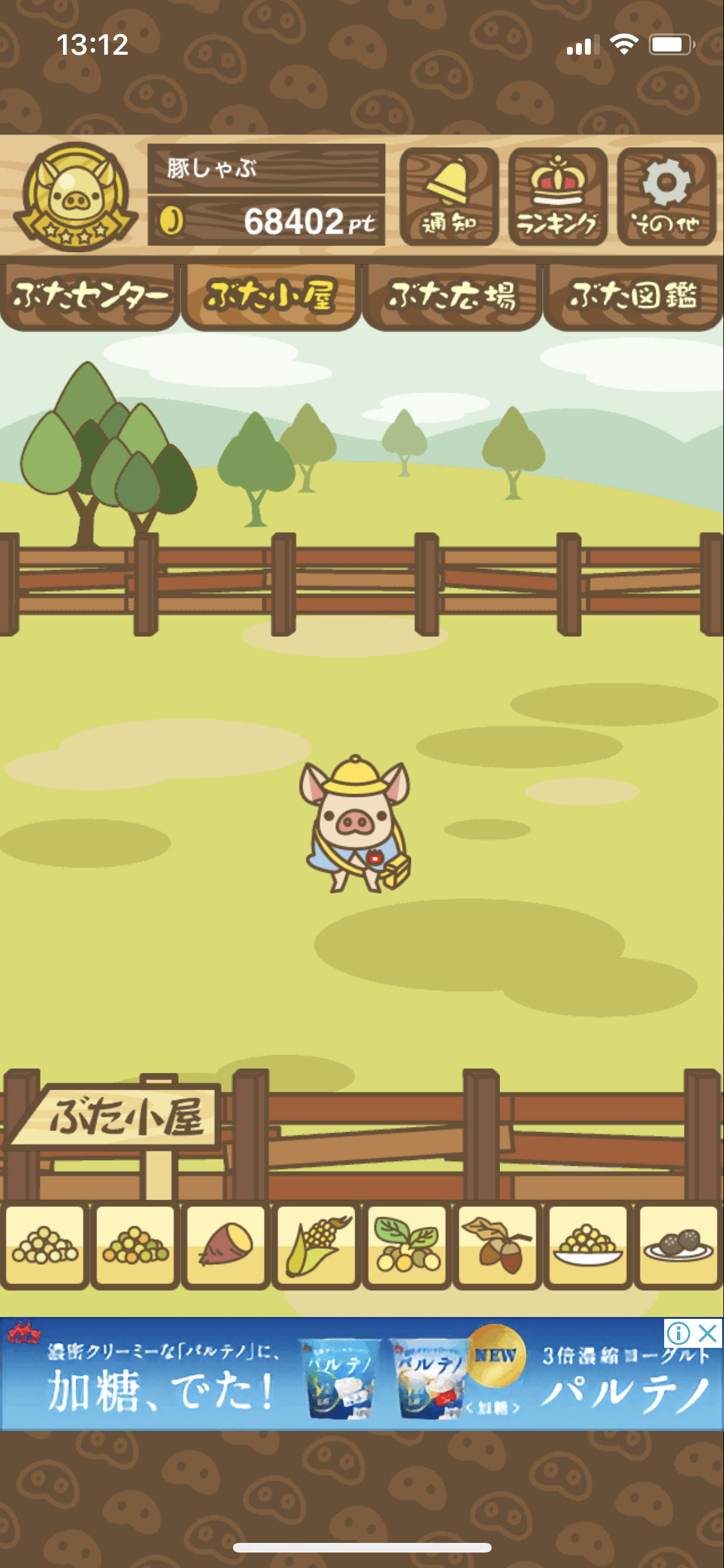724x1568 pixels.
Task: Open the ad info icon
Action: coord(678,1332)
